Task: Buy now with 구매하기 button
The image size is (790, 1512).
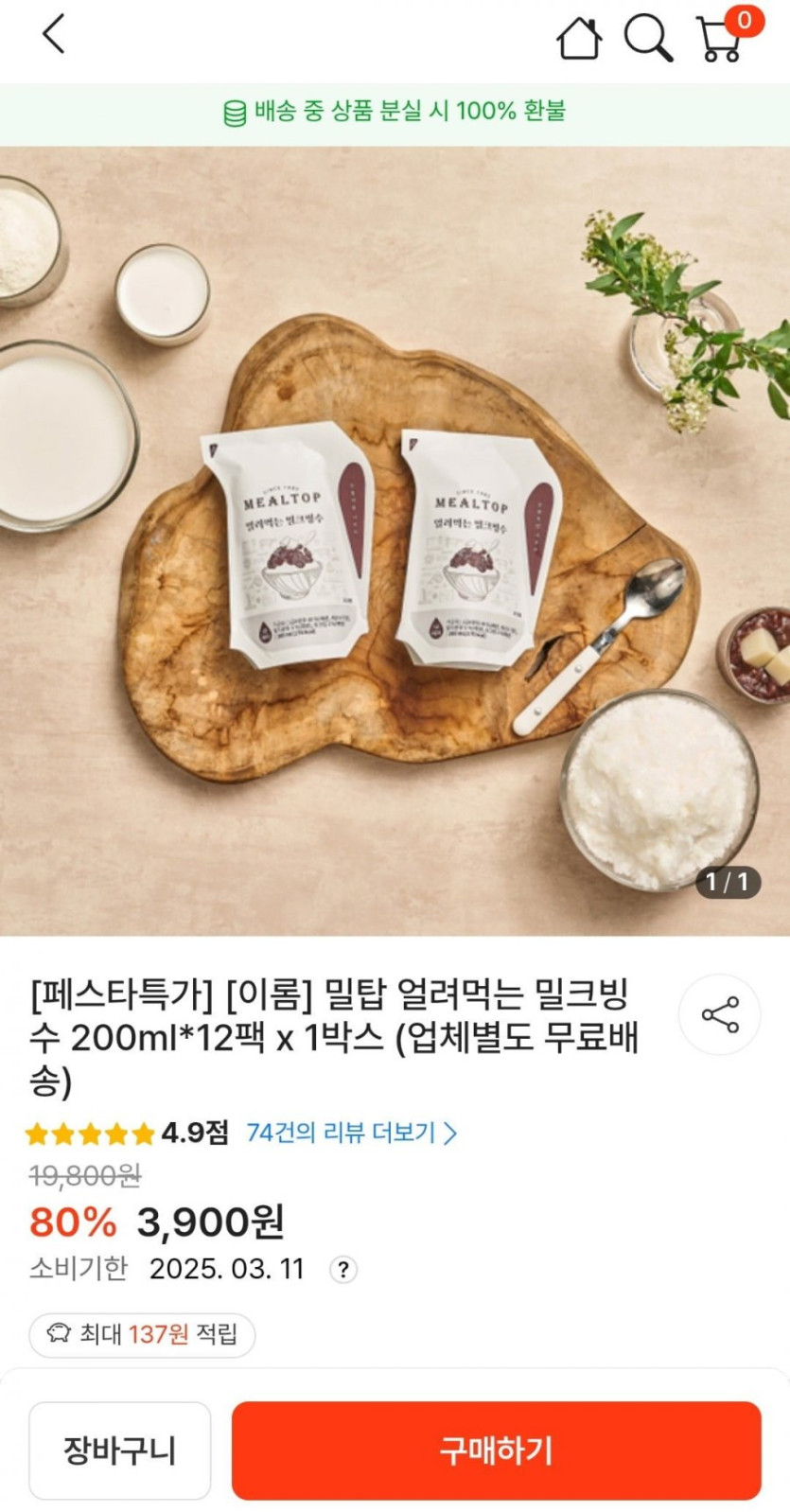Action: (497, 1450)
